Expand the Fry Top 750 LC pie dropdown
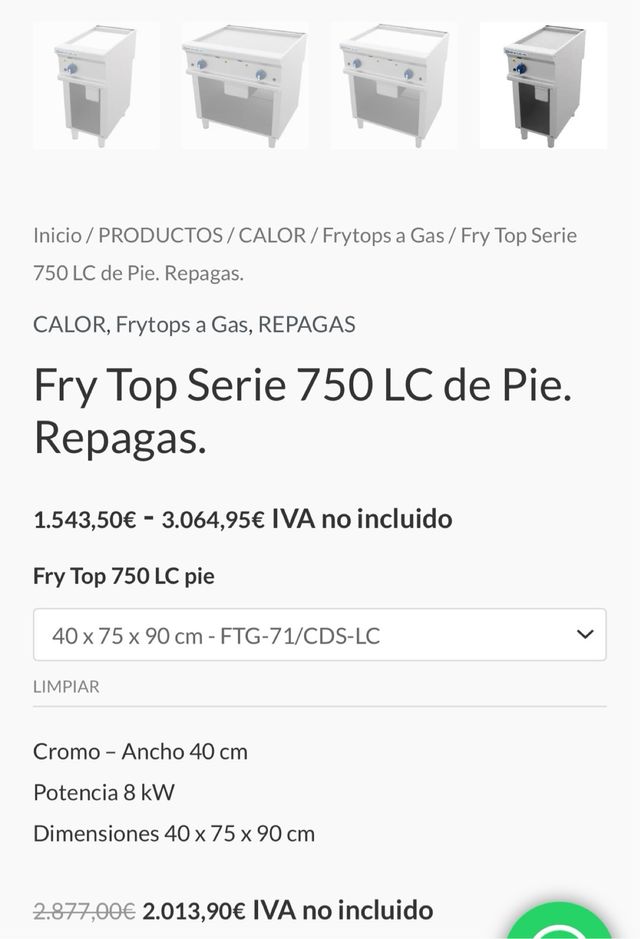Viewport: 640px width, 939px height. click(320, 635)
